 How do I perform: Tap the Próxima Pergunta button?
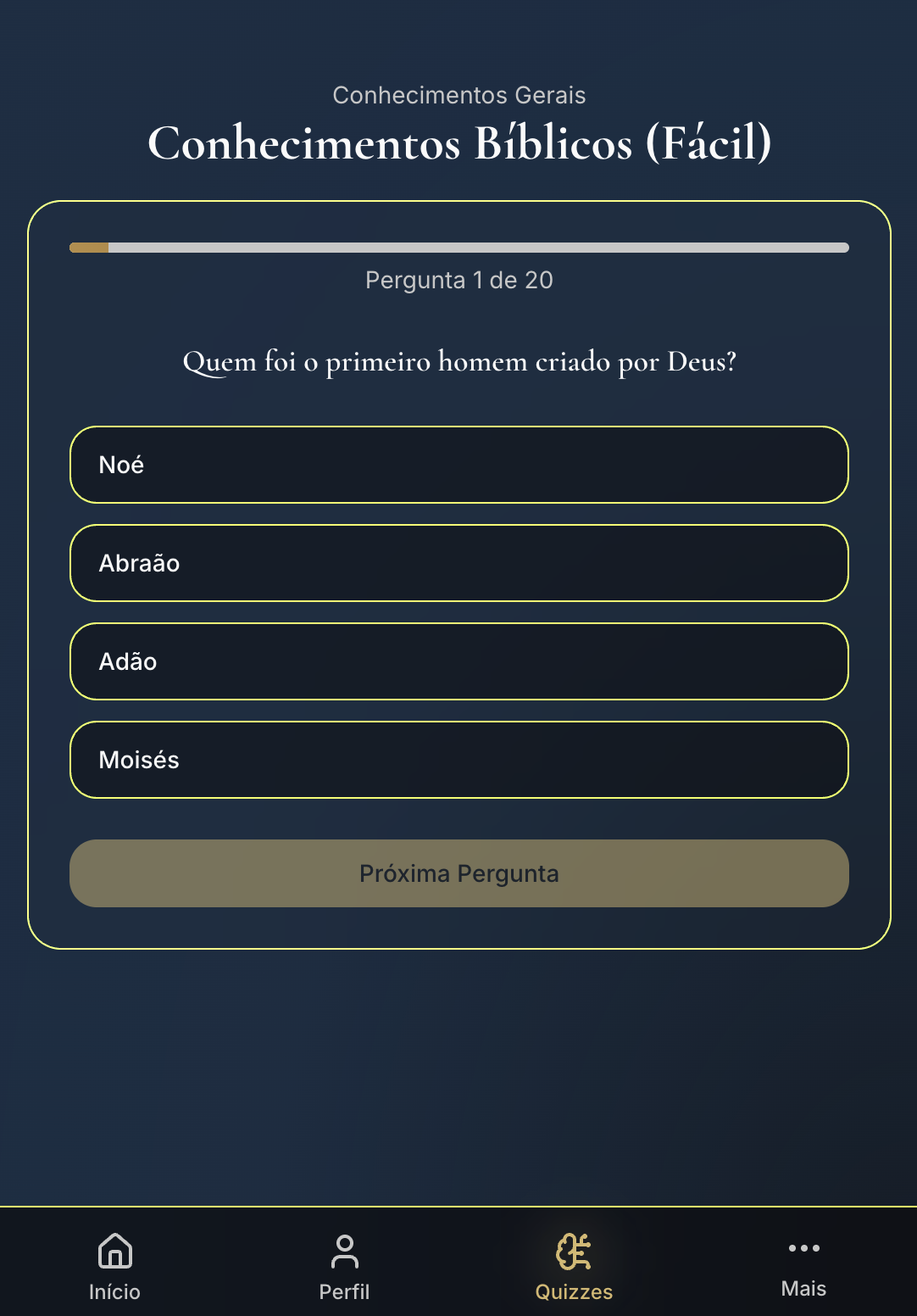tap(458, 873)
